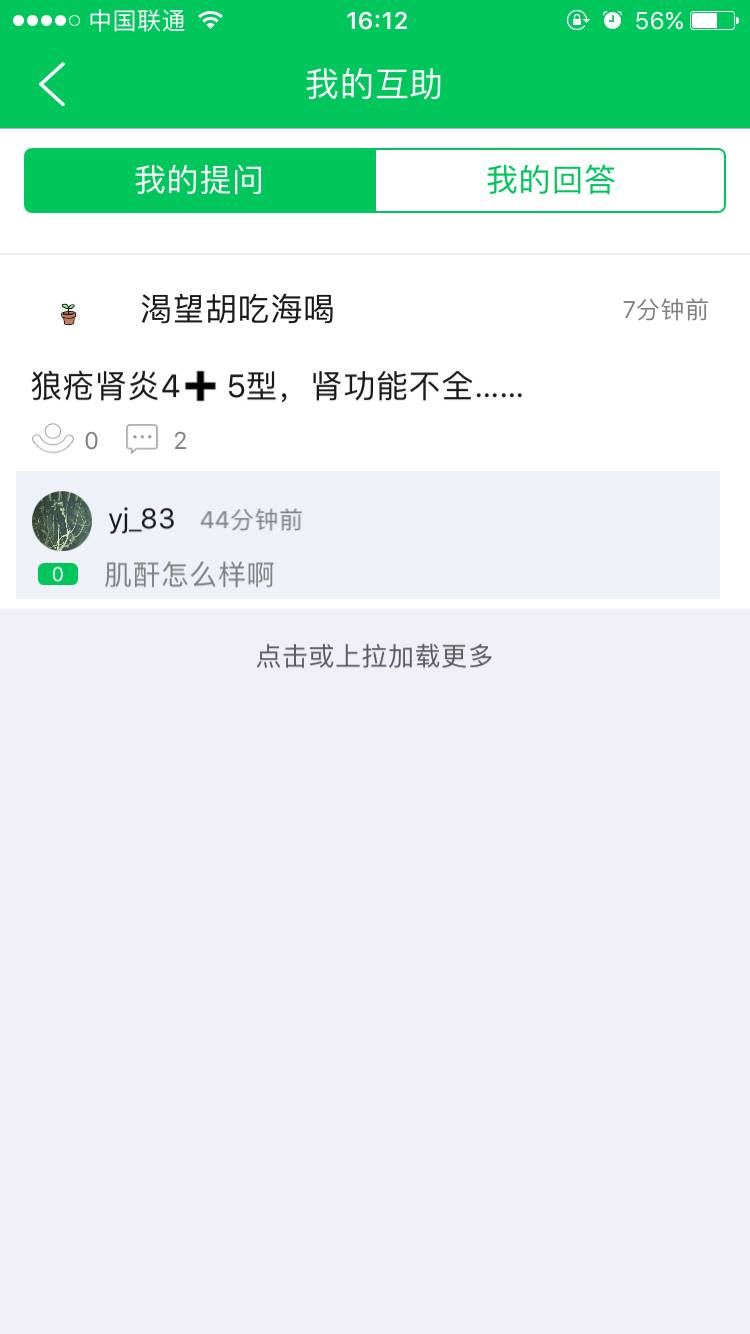
Task: Switch to the 我的回答 tab
Action: tap(550, 181)
